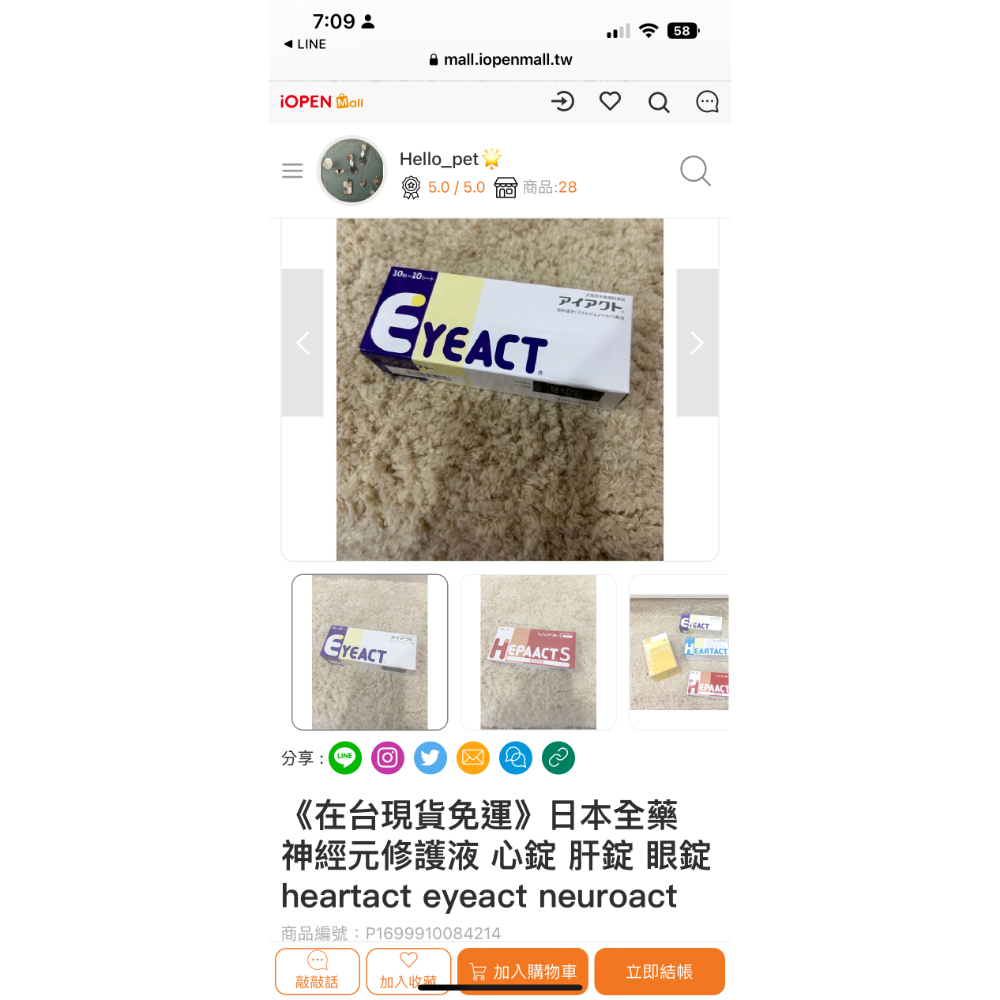Share product via Instagram
The width and height of the screenshot is (1000, 1000).
point(388,758)
